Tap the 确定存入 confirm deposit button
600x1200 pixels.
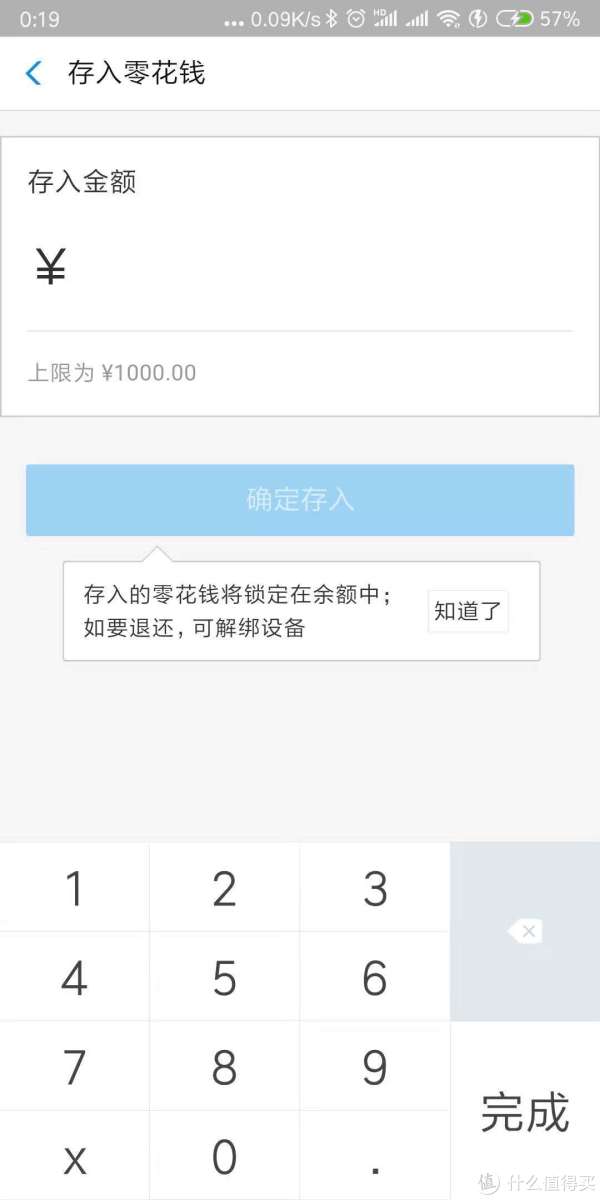pos(300,500)
